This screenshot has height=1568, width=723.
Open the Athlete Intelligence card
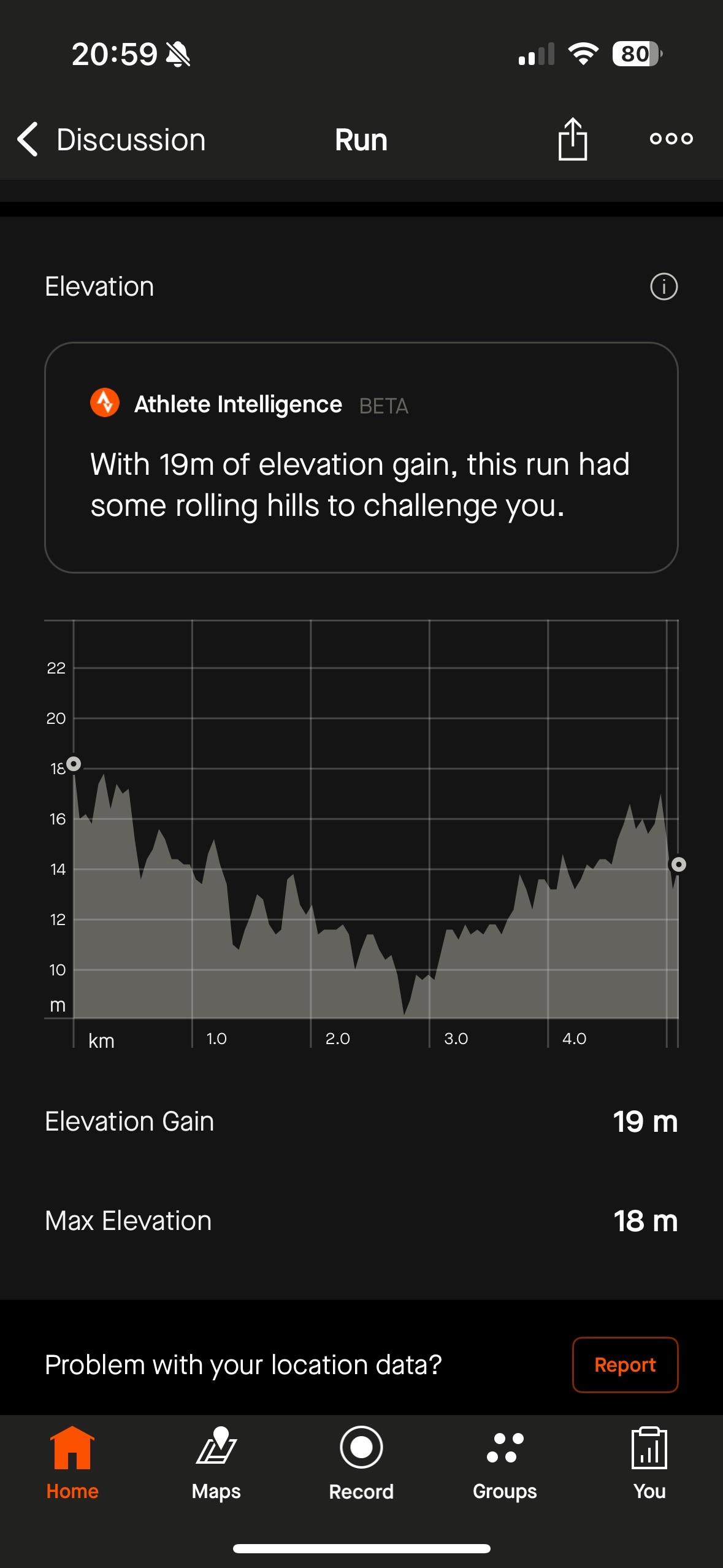tap(361, 458)
